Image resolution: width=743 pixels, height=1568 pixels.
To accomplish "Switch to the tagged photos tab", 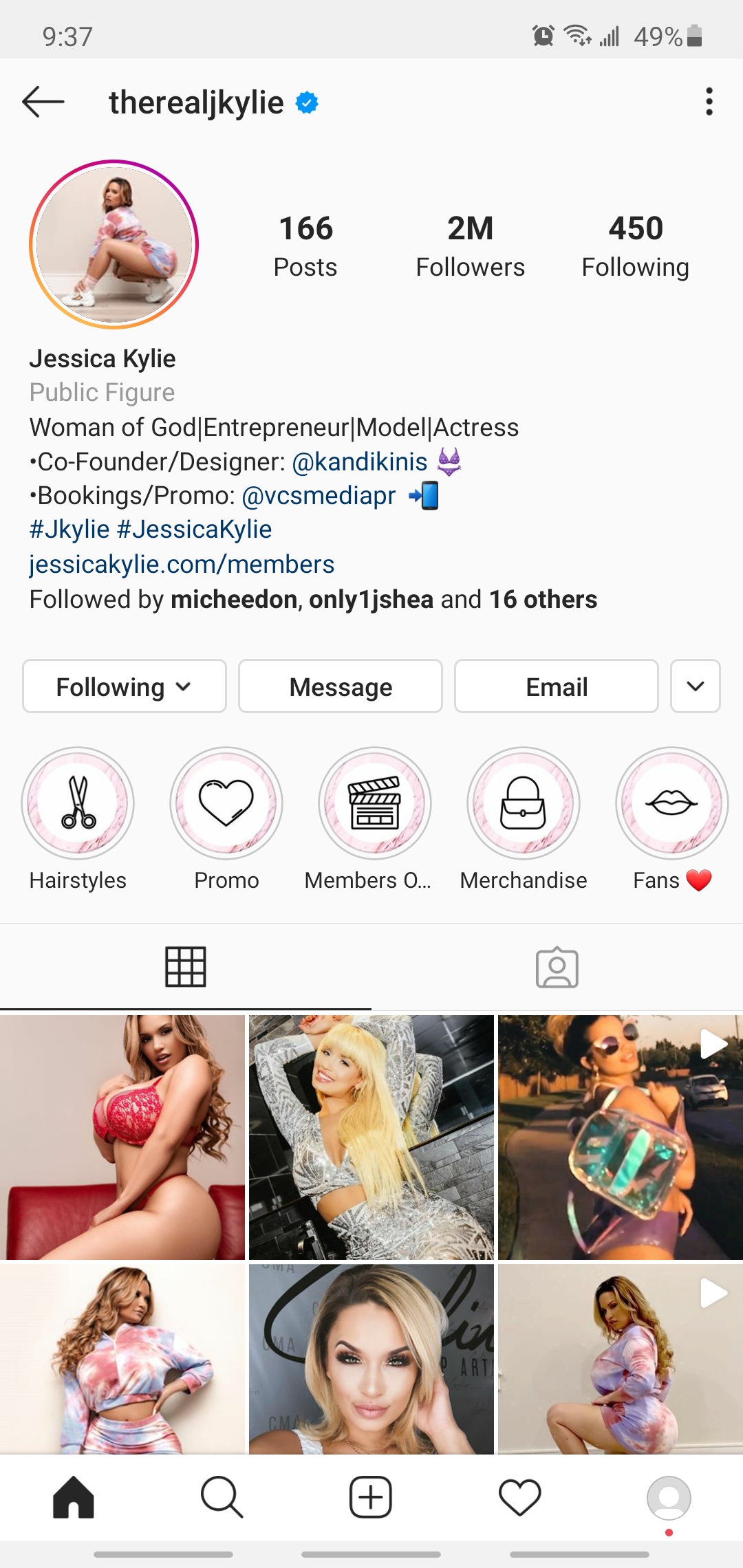I will pos(557,966).
